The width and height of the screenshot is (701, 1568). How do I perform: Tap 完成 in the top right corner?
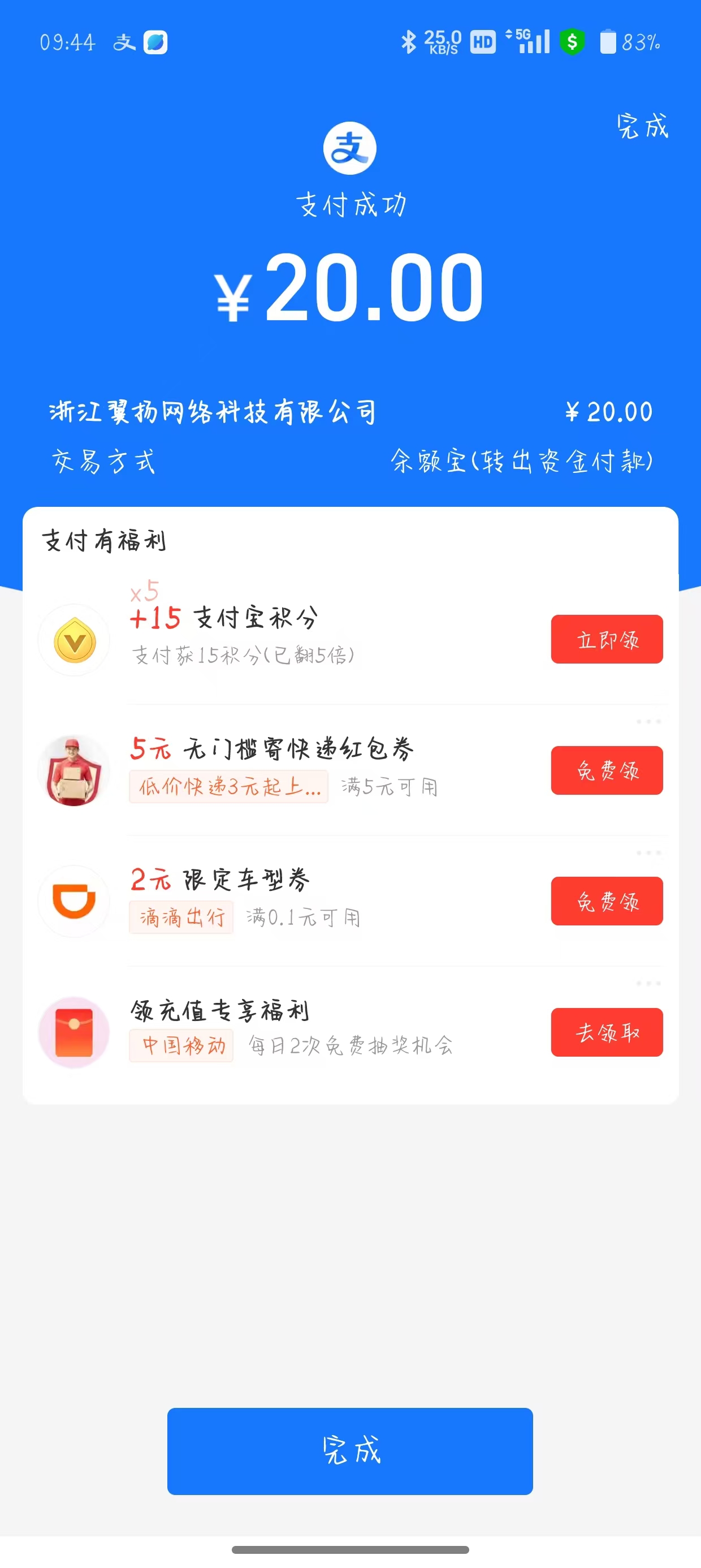pos(642,126)
